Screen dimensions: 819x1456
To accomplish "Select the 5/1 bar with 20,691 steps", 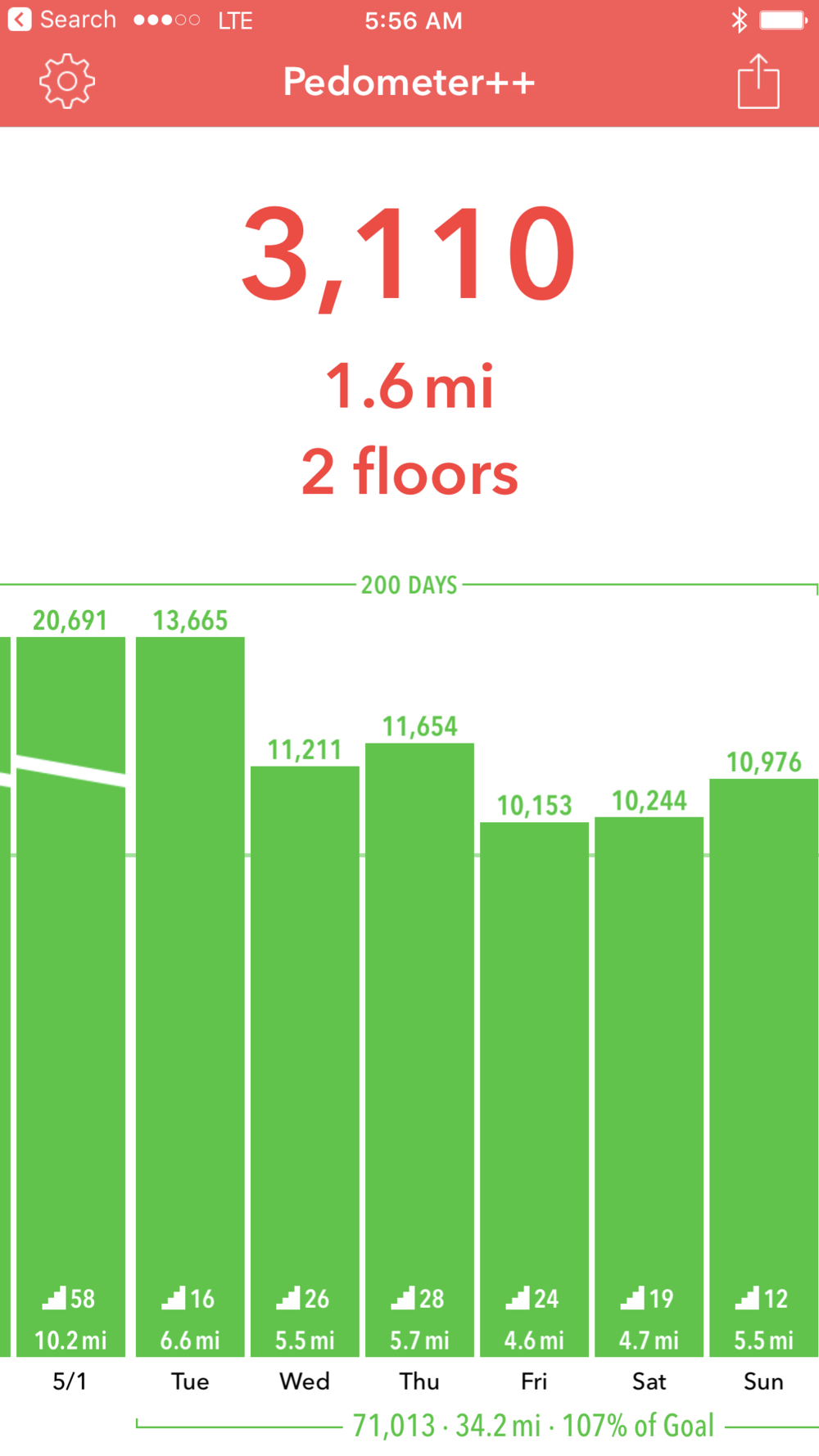I will pyautogui.click(x=70, y=997).
